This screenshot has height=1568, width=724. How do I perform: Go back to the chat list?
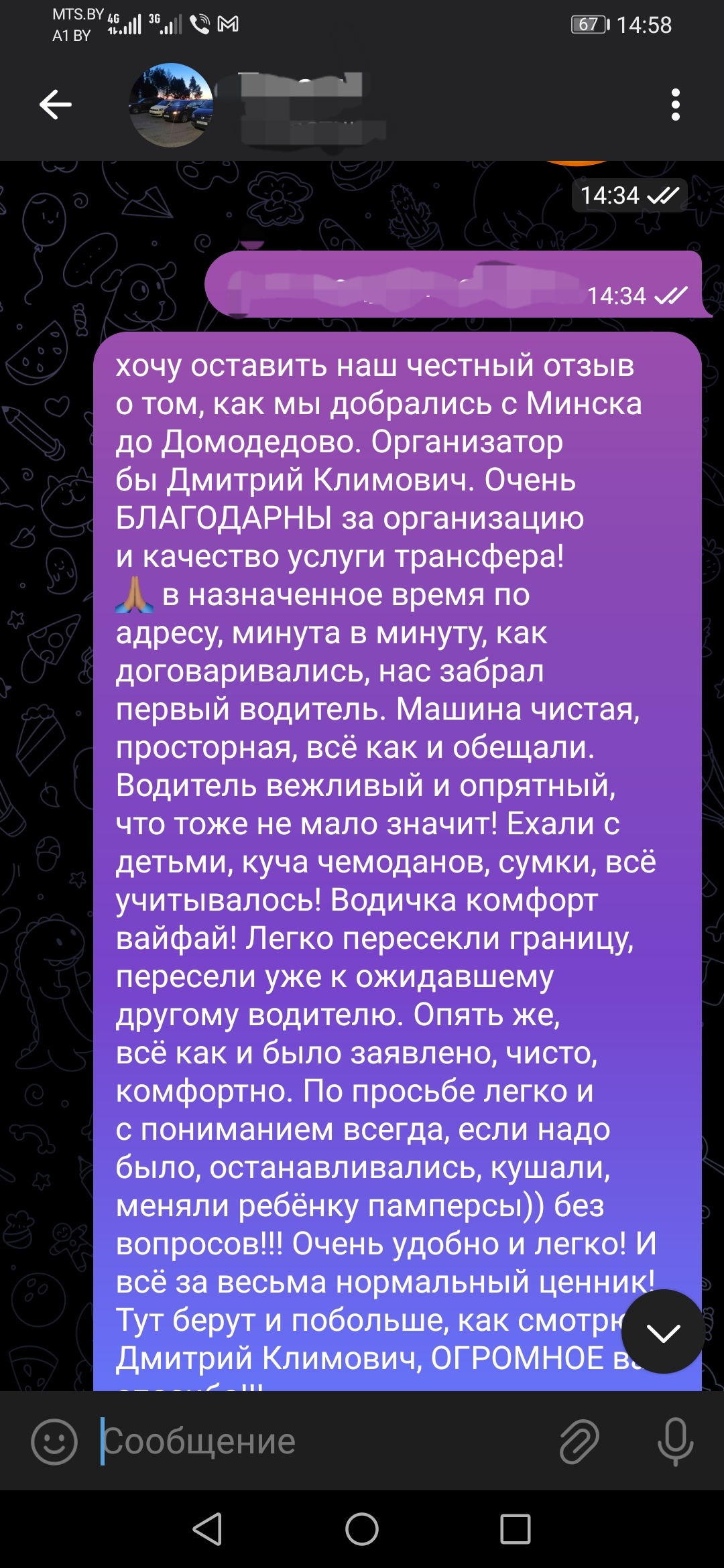pyautogui.click(x=55, y=105)
